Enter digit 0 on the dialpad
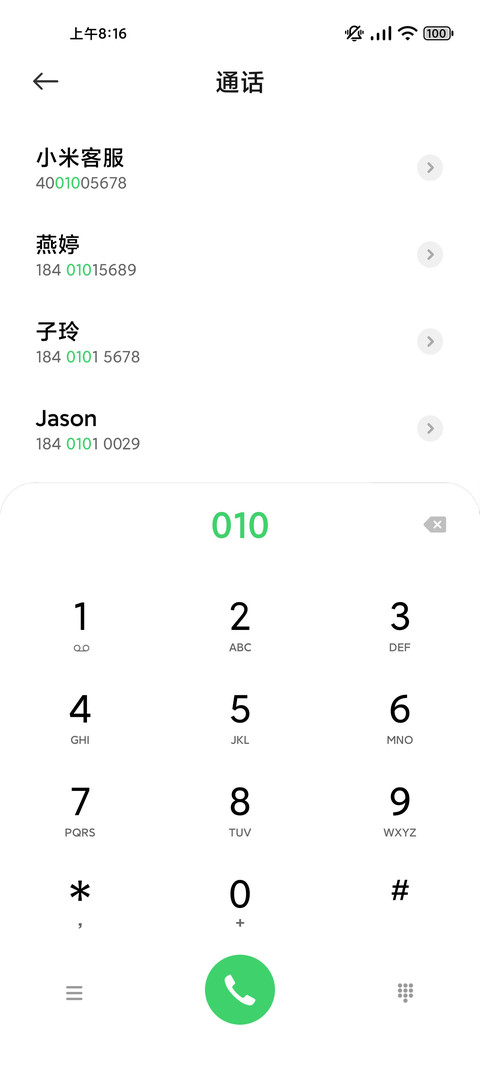 coord(240,902)
